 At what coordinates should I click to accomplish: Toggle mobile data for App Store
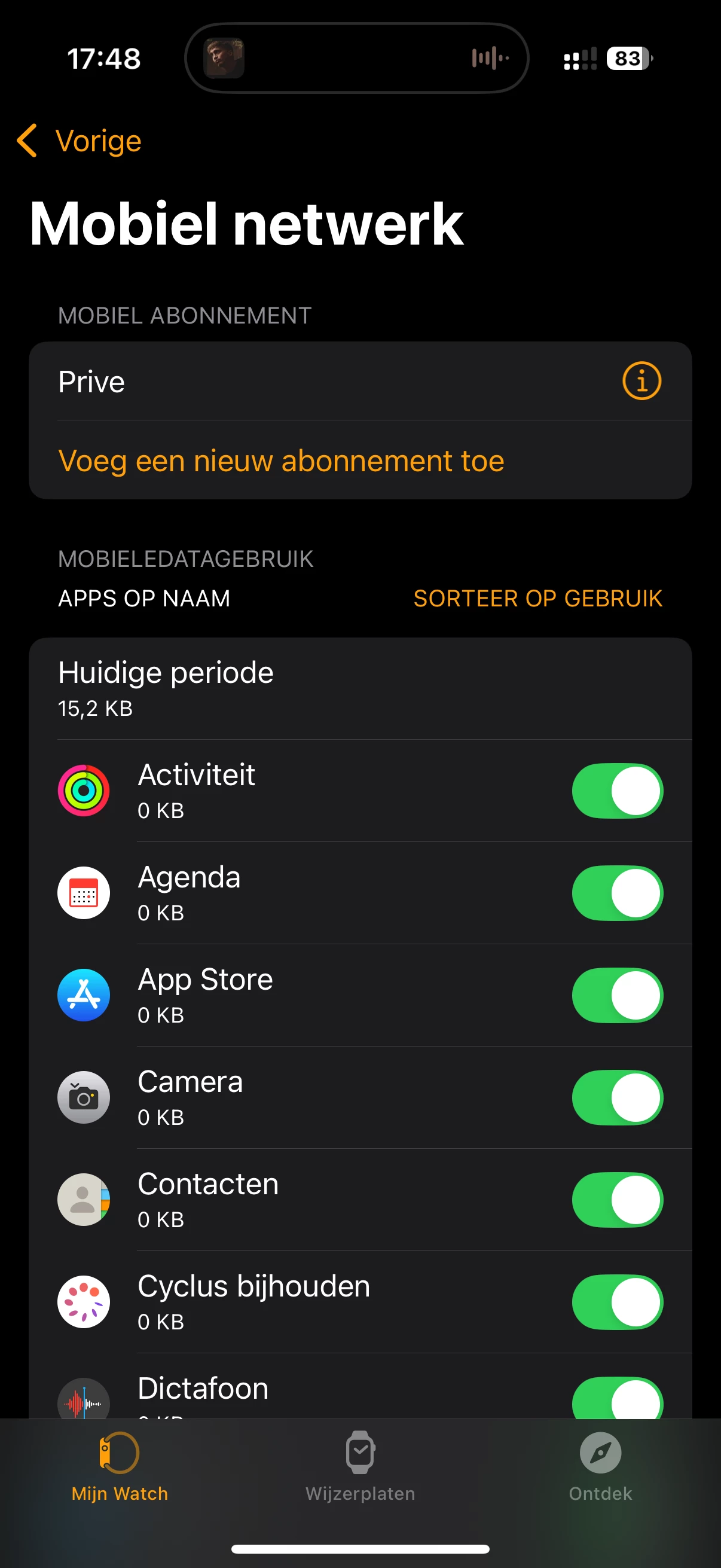617,995
